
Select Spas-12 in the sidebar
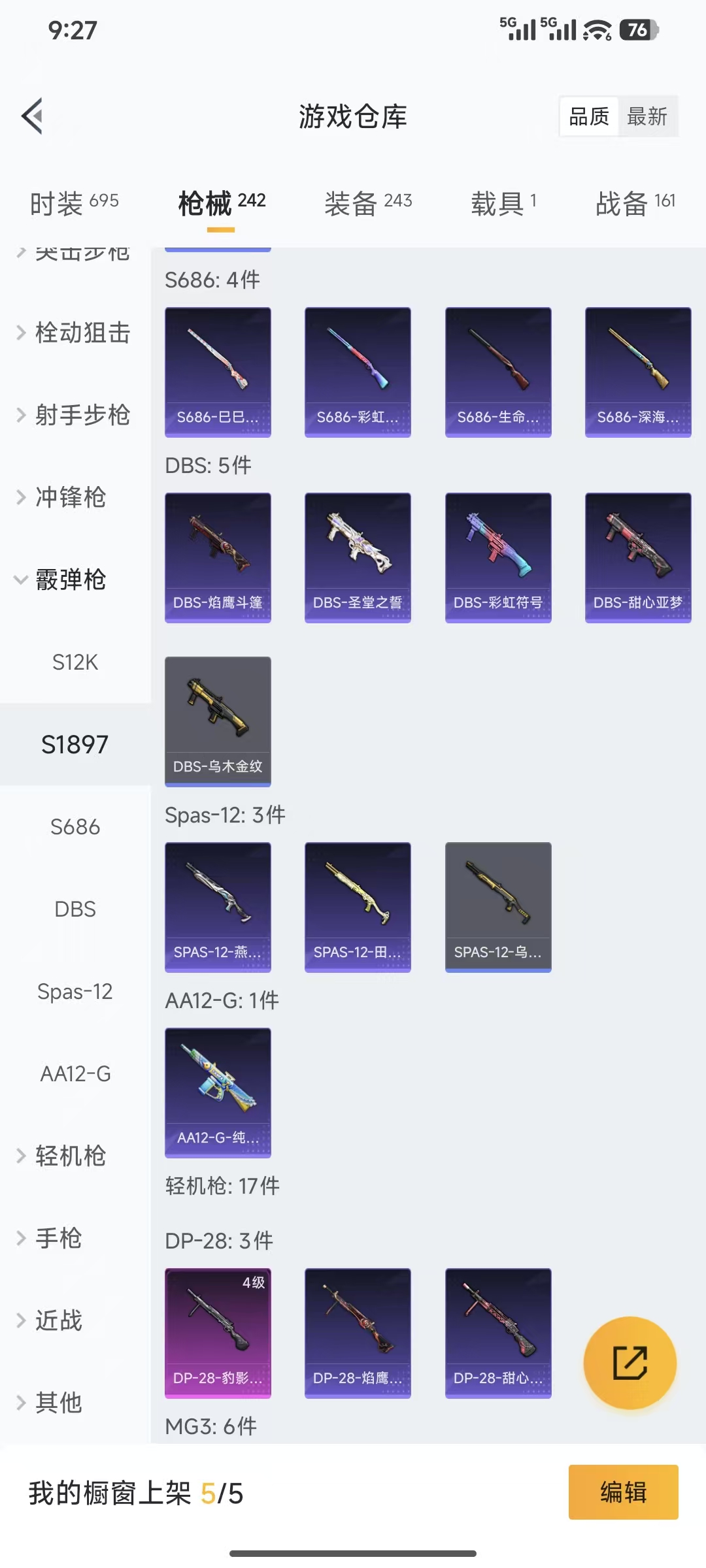[x=75, y=991]
